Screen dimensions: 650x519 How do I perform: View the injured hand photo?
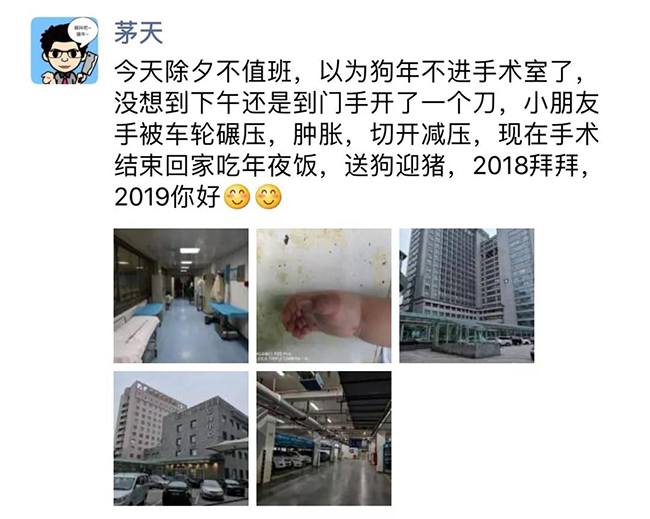(x=322, y=295)
